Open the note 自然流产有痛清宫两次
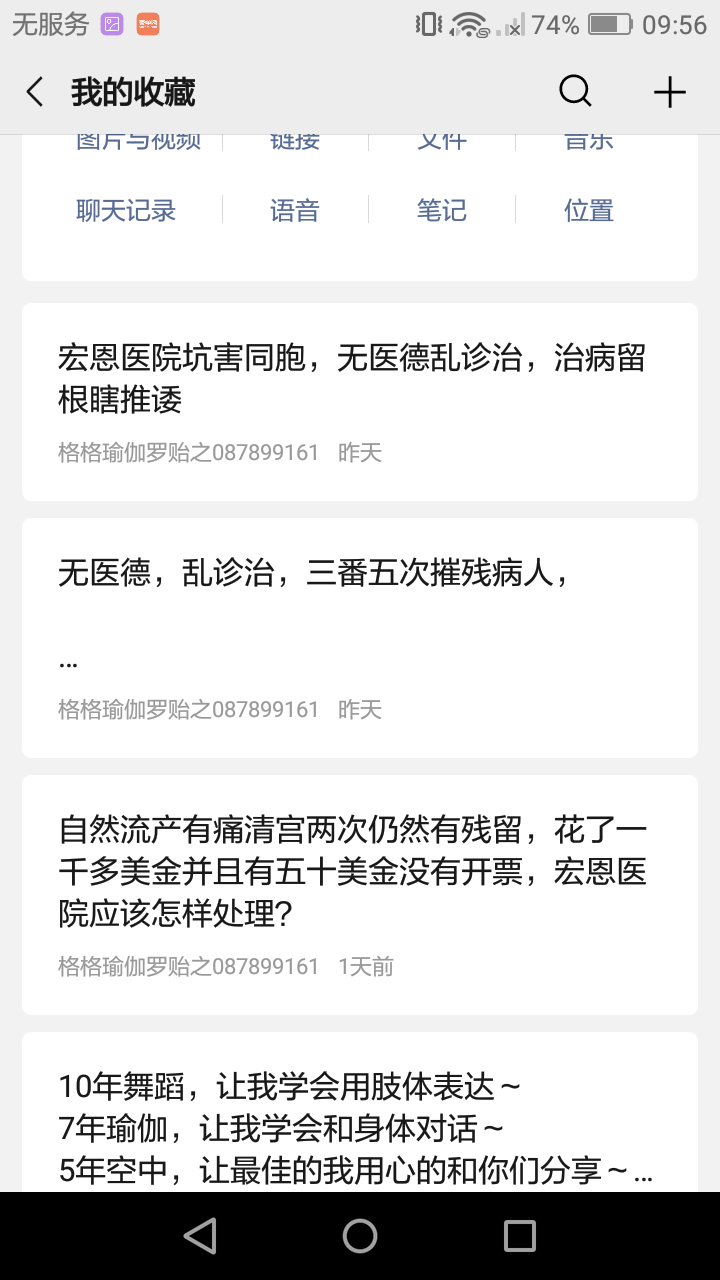The image size is (720, 1280). [359, 894]
